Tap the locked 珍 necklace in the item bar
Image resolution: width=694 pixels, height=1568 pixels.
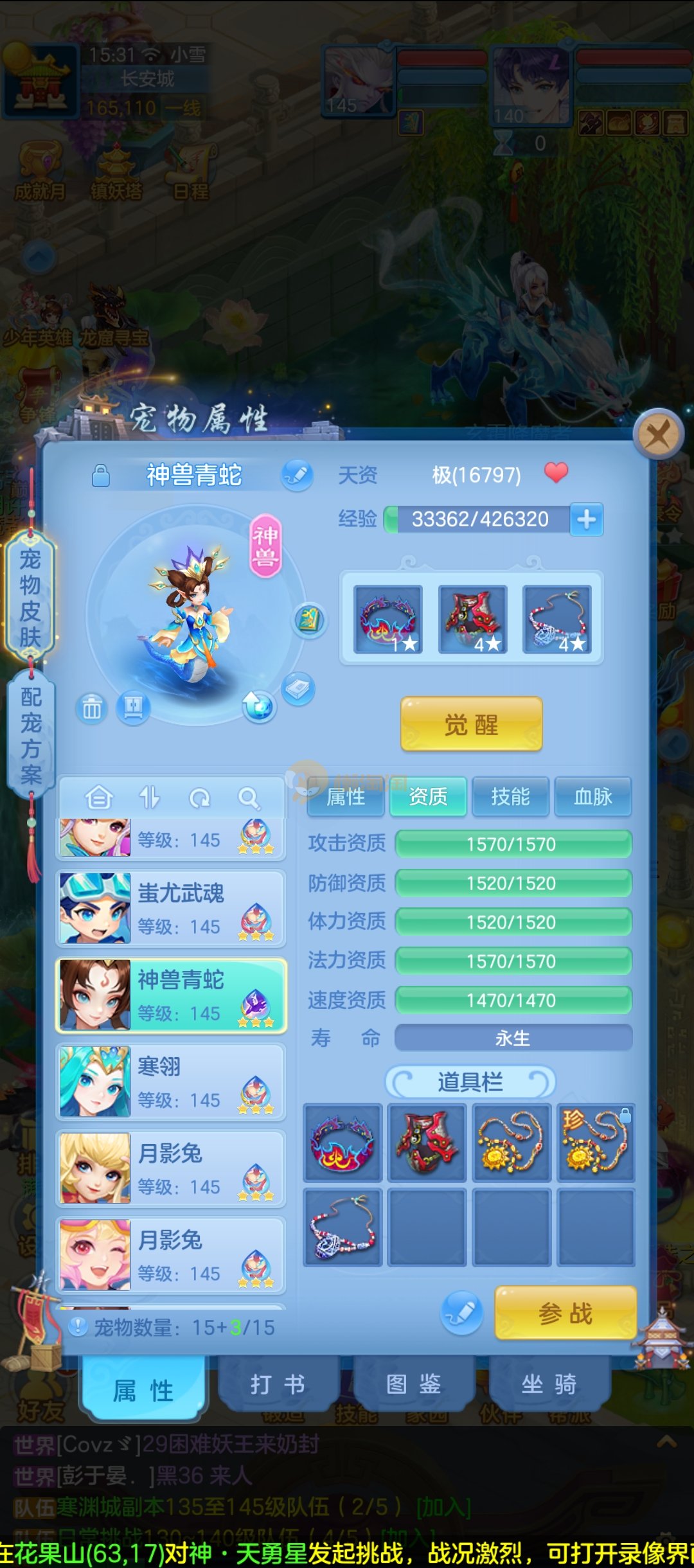(x=596, y=1143)
